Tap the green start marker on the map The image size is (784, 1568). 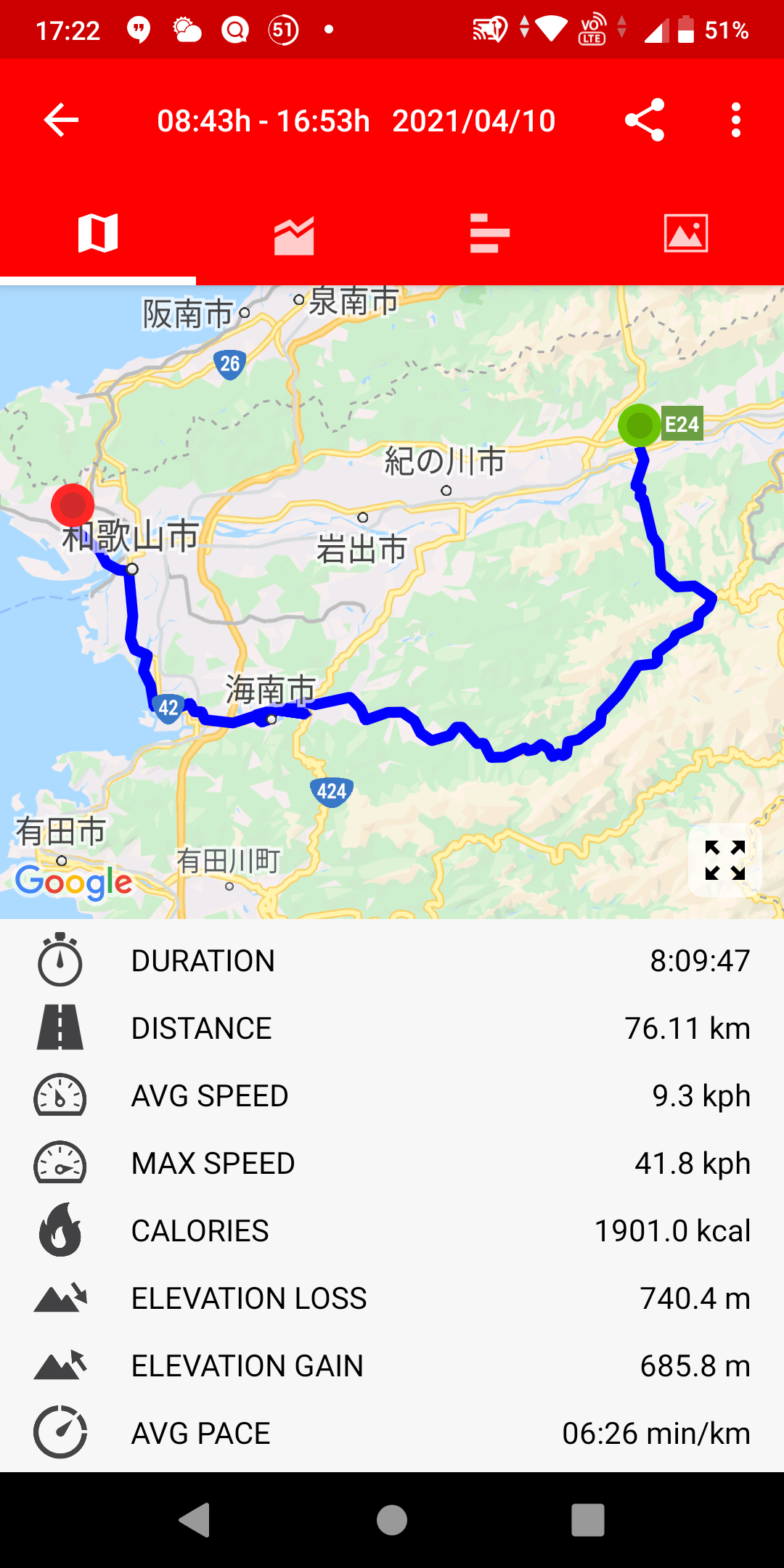coord(640,425)
